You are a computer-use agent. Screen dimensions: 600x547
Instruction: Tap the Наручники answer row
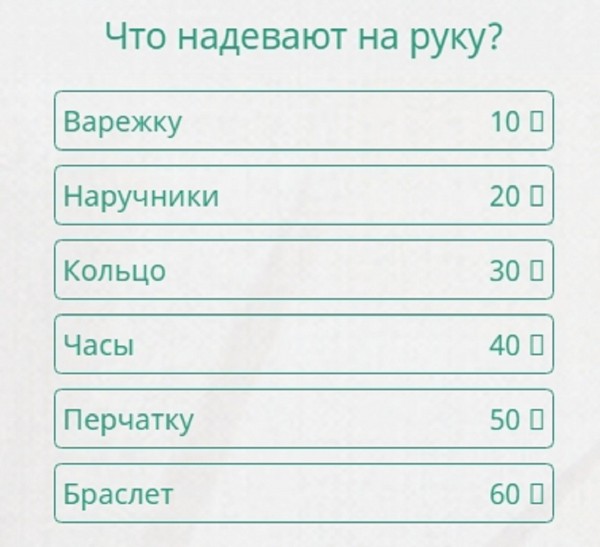point(303,196)
